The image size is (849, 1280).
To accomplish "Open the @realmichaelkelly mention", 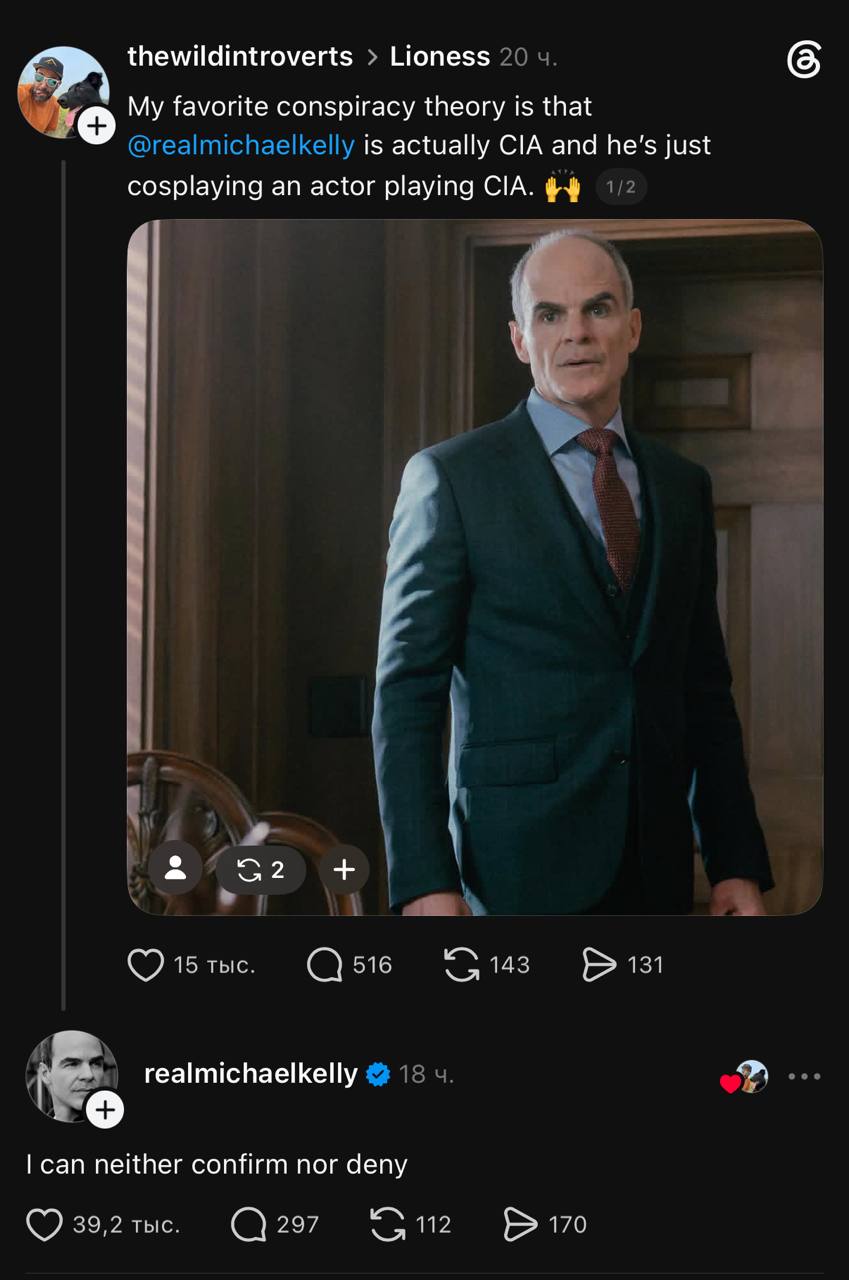I will [x=241, y=146].
